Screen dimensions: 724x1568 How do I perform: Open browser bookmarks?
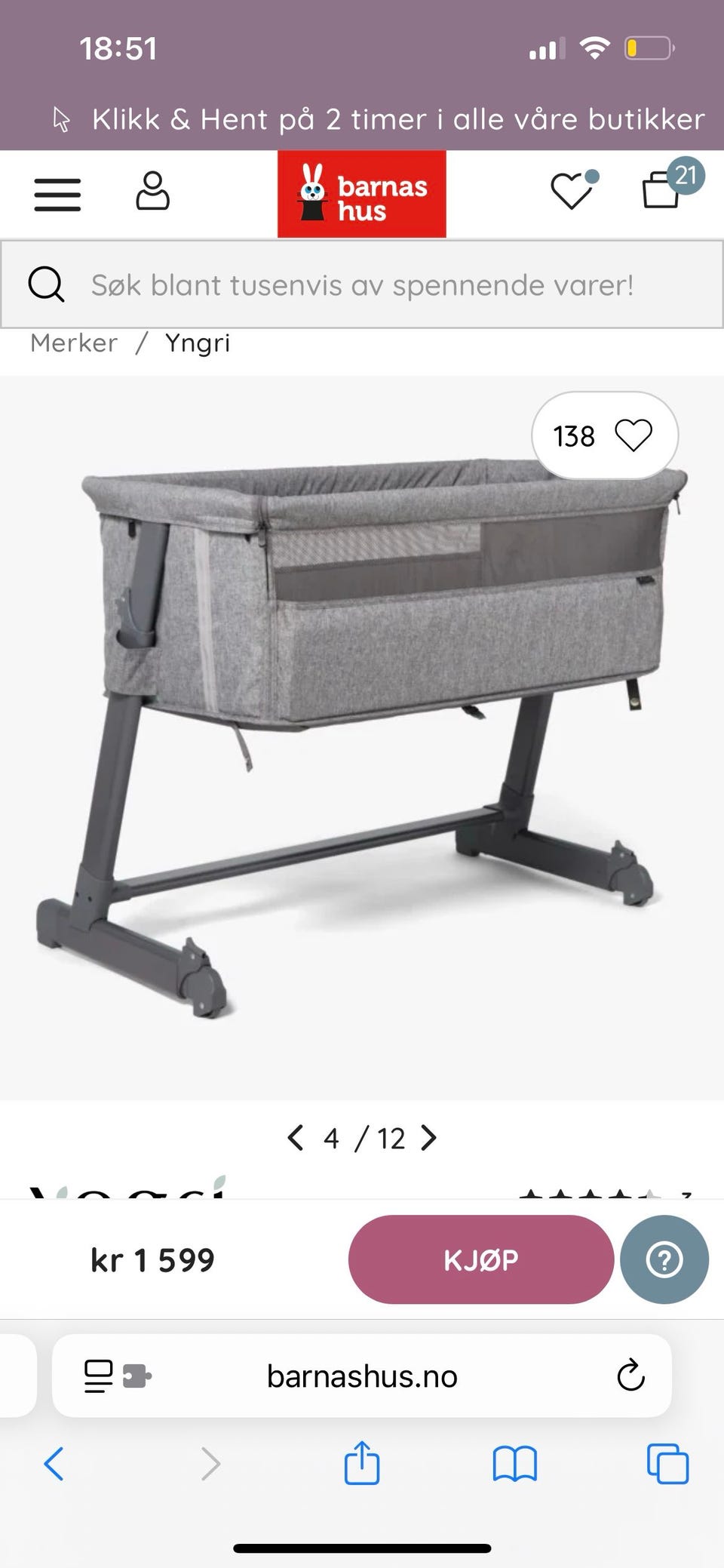(x=514, y=1464)
